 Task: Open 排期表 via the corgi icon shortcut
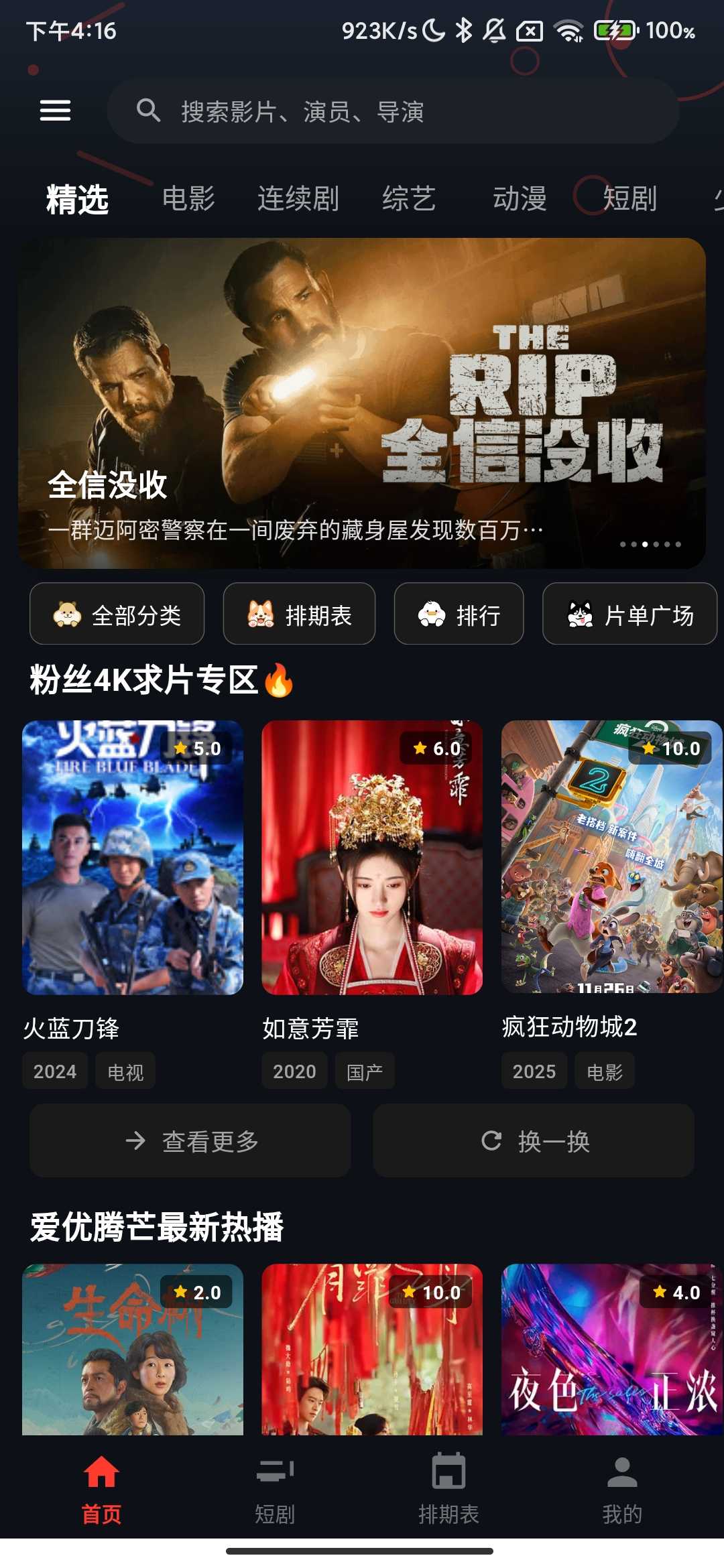click(x=299, y=614)
